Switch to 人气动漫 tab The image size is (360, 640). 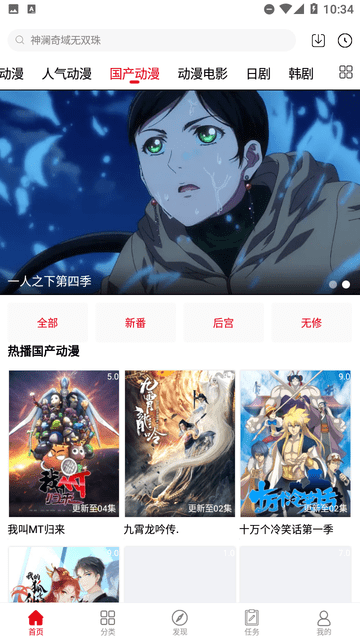click(x=67, y=74)
